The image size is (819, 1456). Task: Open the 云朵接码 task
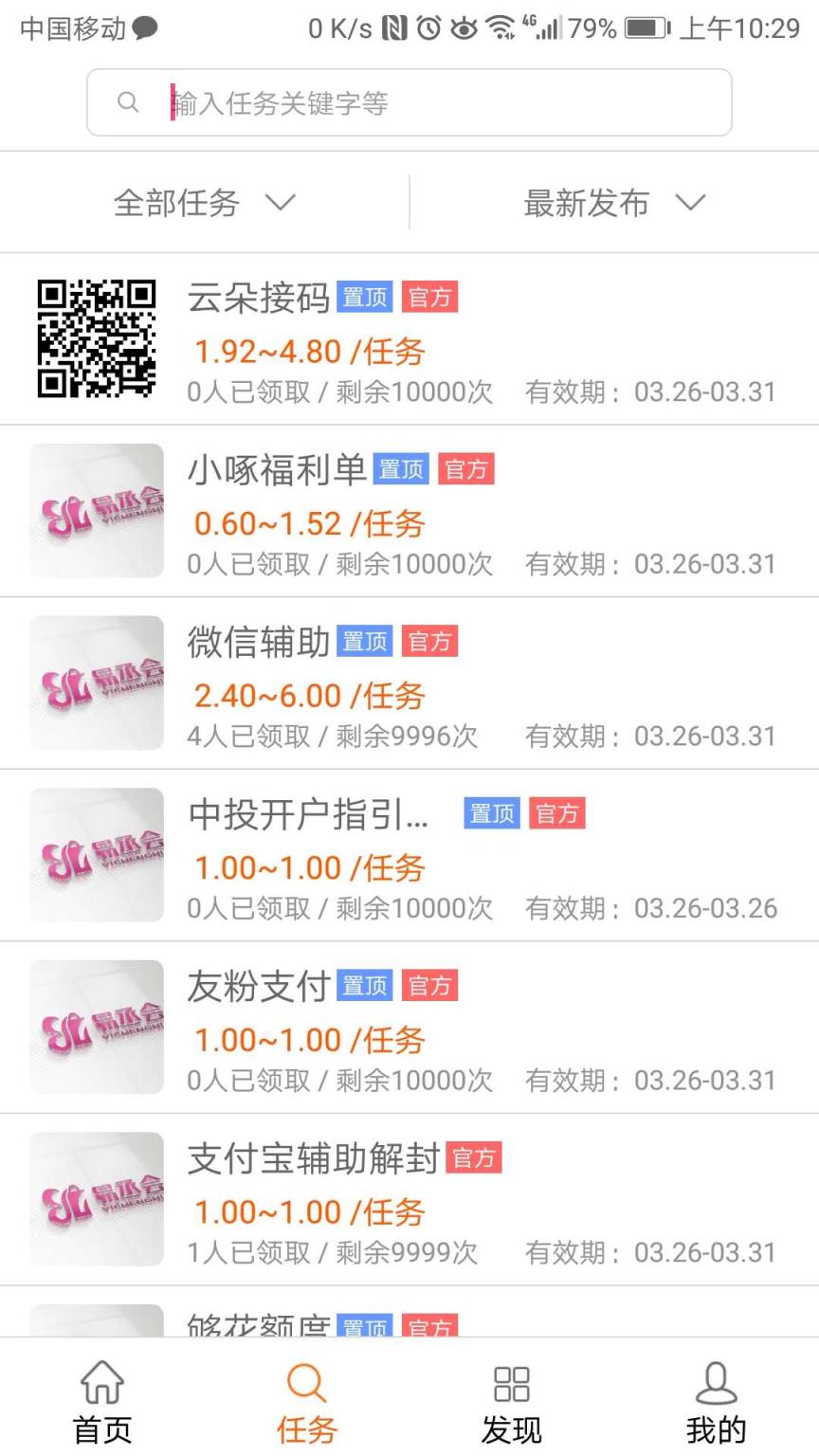(x=409, y=339)
